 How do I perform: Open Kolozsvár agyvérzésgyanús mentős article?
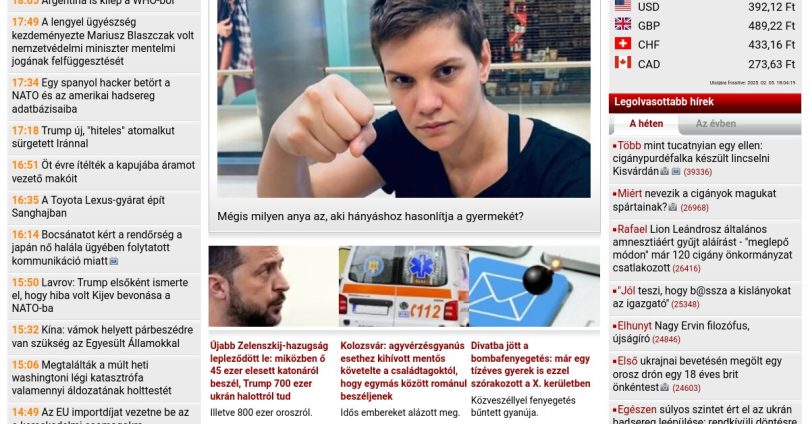400,370
